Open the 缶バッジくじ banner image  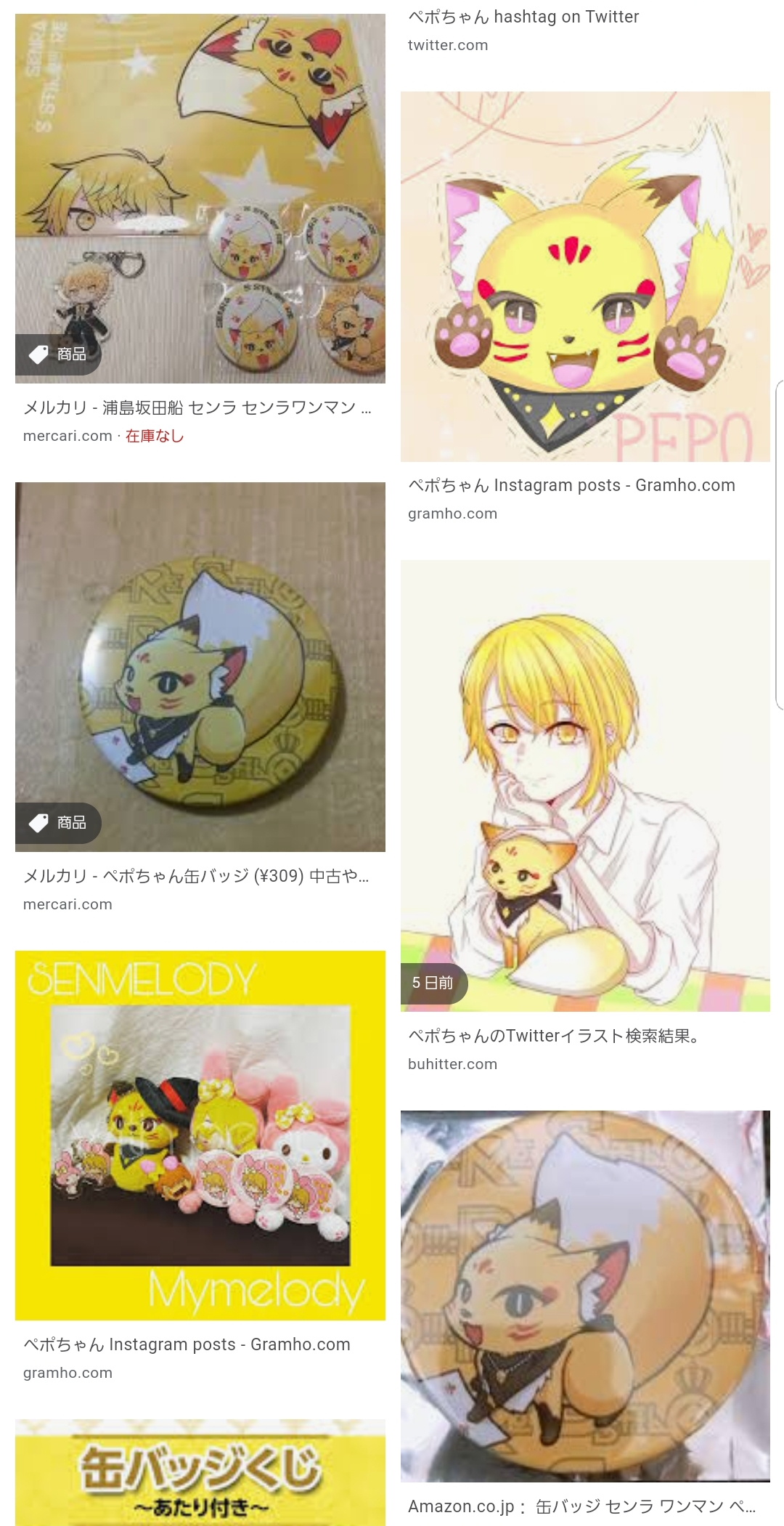pos(200,1472)
